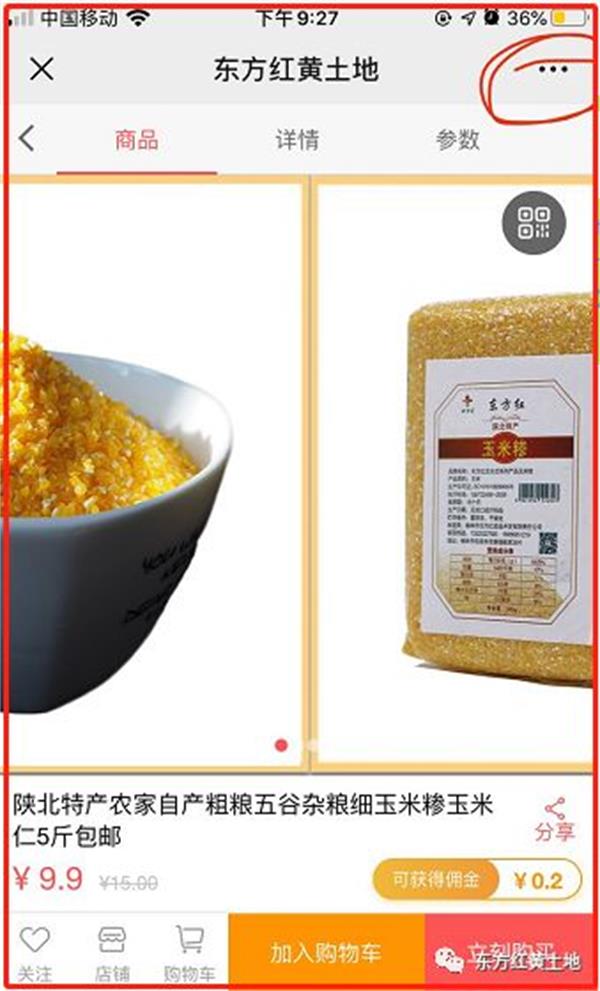
Task: Open the three-dot overflow menu
Action: 552,69
